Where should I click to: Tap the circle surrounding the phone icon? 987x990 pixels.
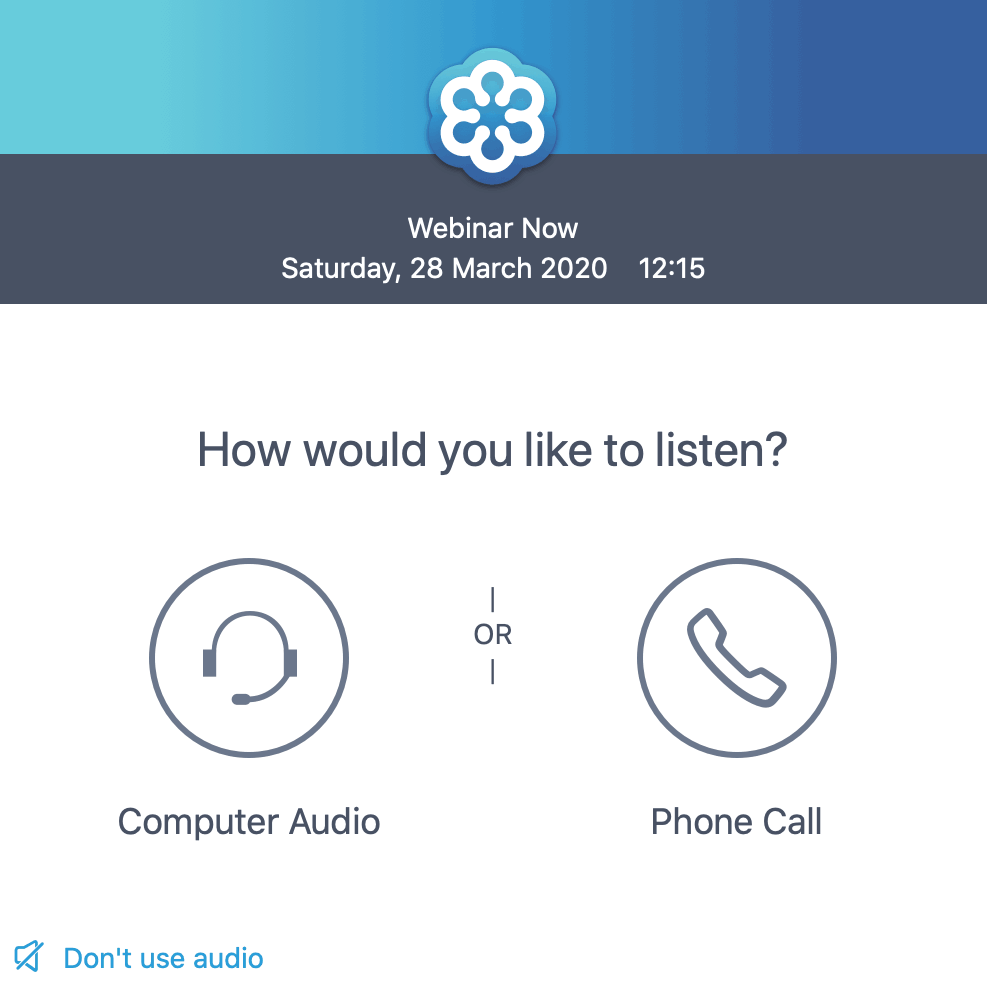(737, 657)
